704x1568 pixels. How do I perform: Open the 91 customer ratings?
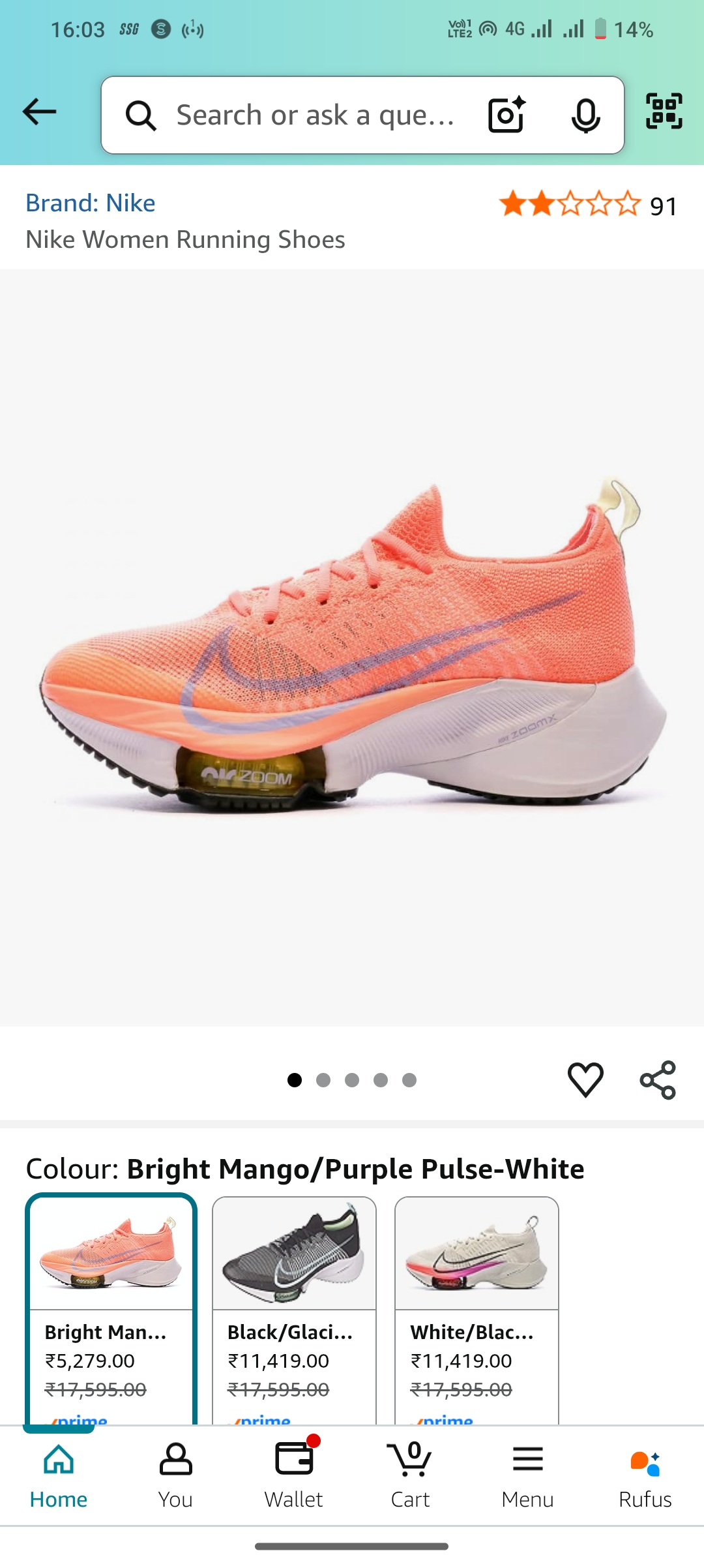tap(587, 205)
